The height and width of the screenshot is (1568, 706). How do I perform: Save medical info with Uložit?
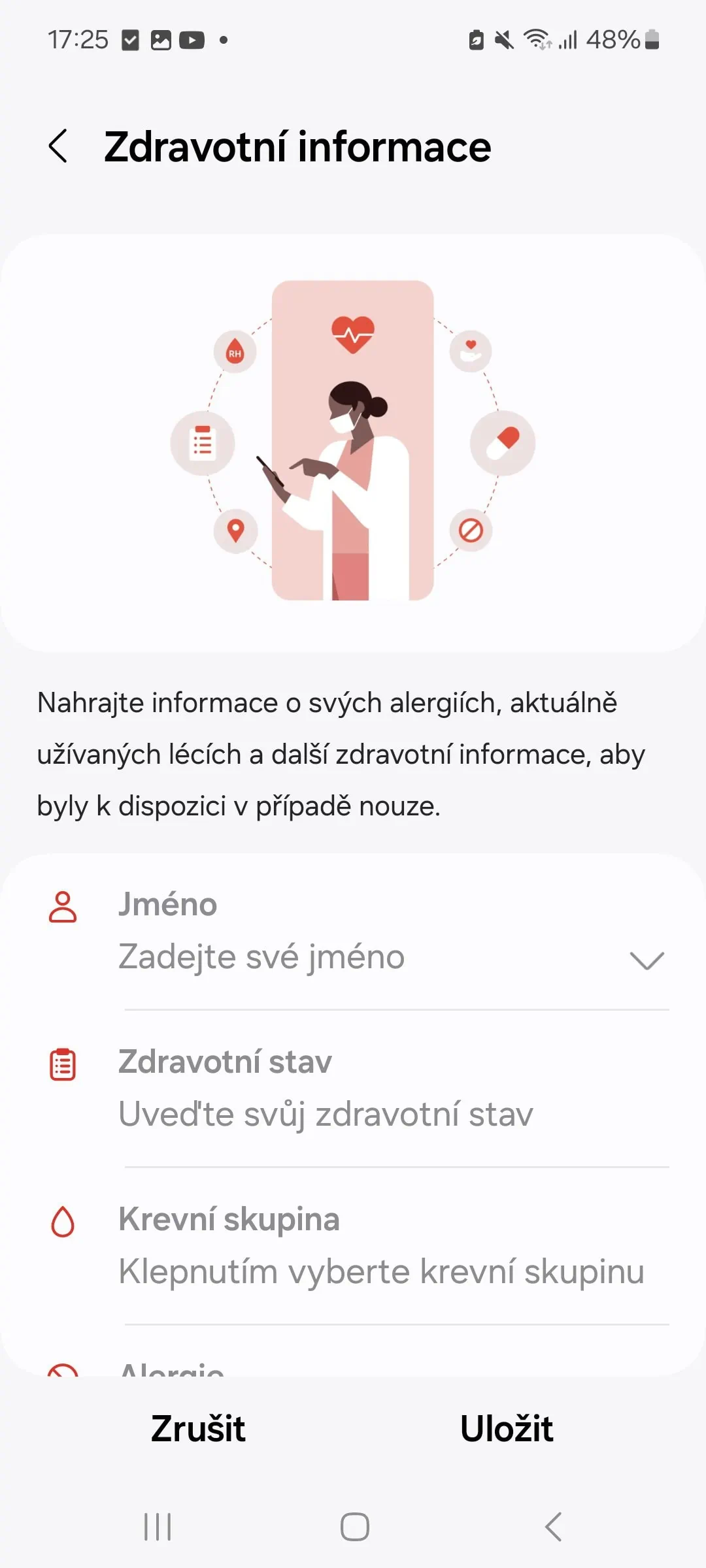coord(507,1429)
